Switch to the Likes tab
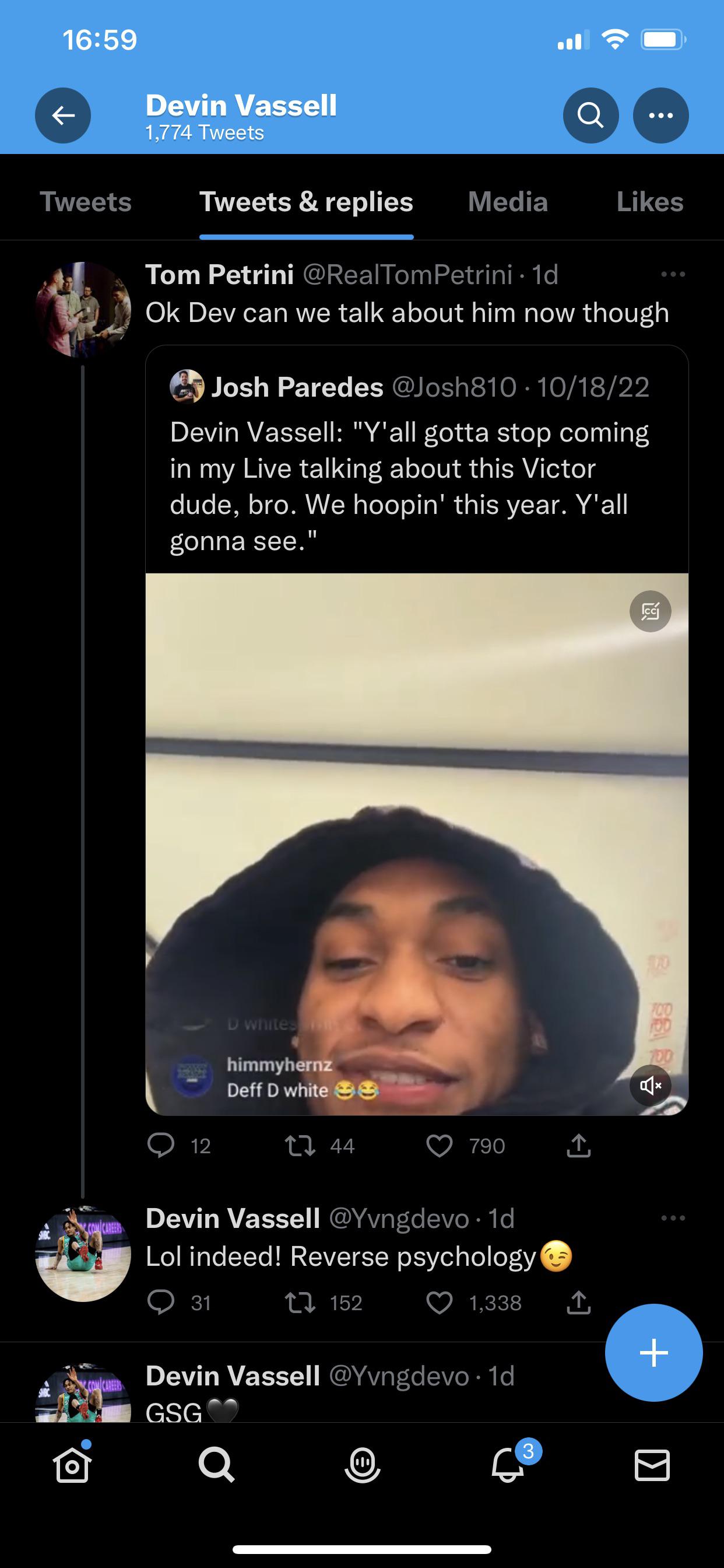This screenshot has width=724, height=1568. 649,202
